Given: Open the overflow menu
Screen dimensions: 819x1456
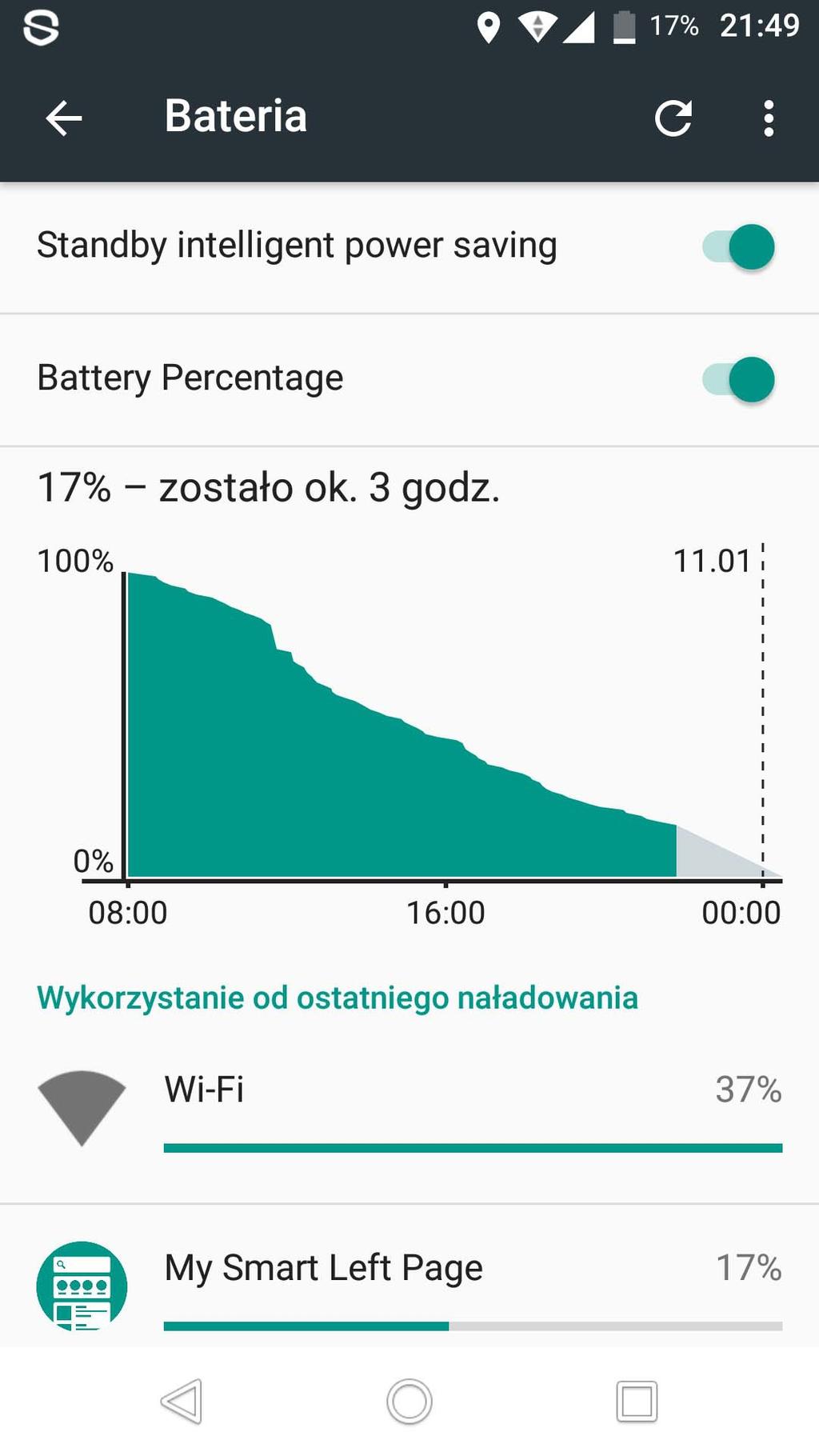Looking at the screenshot, I should point(768,118).
